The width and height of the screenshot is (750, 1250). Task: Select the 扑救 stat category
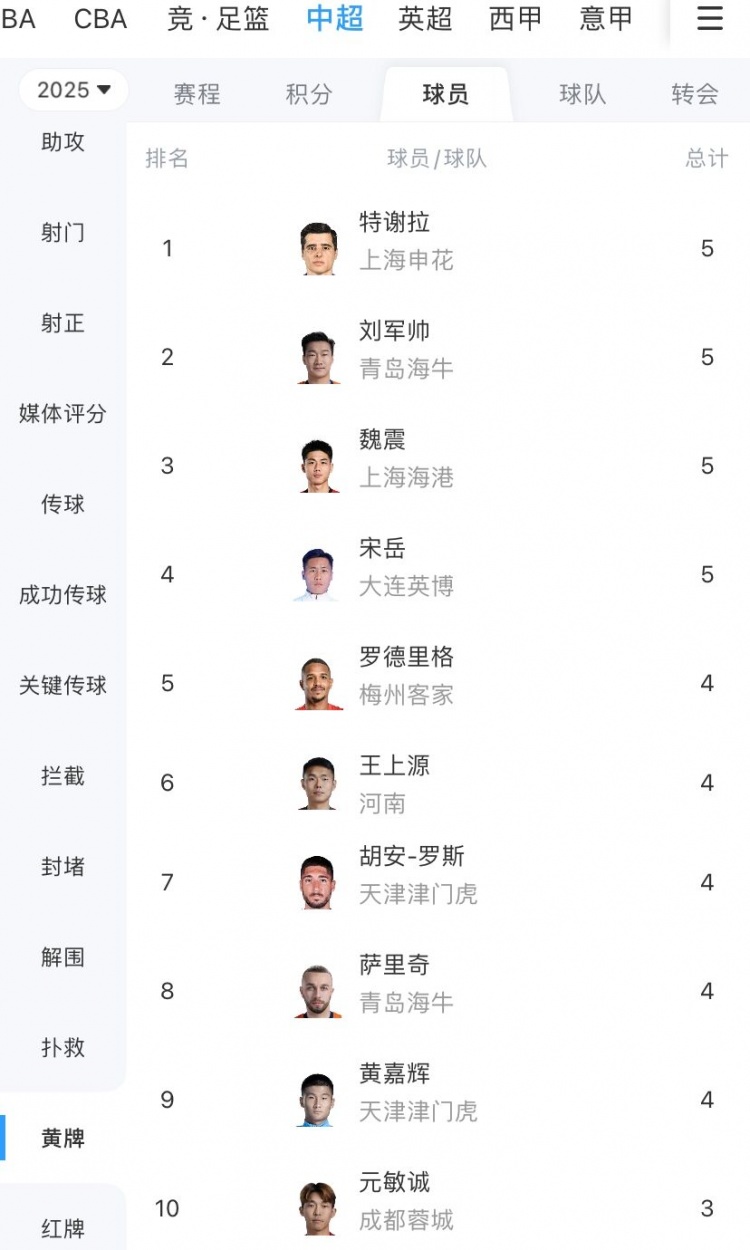tap(63, 1048)
